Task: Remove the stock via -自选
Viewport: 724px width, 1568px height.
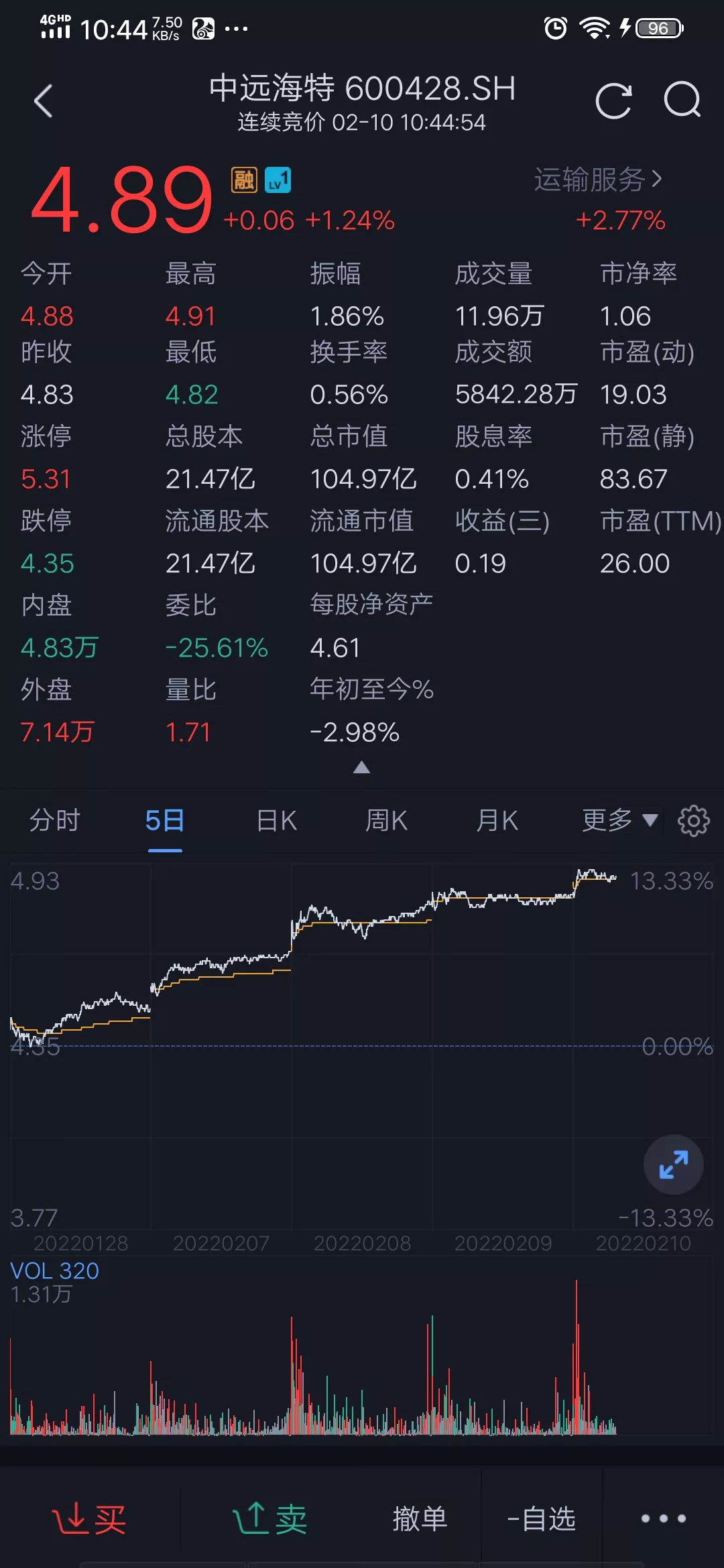Action: (x=542, y=1518)
